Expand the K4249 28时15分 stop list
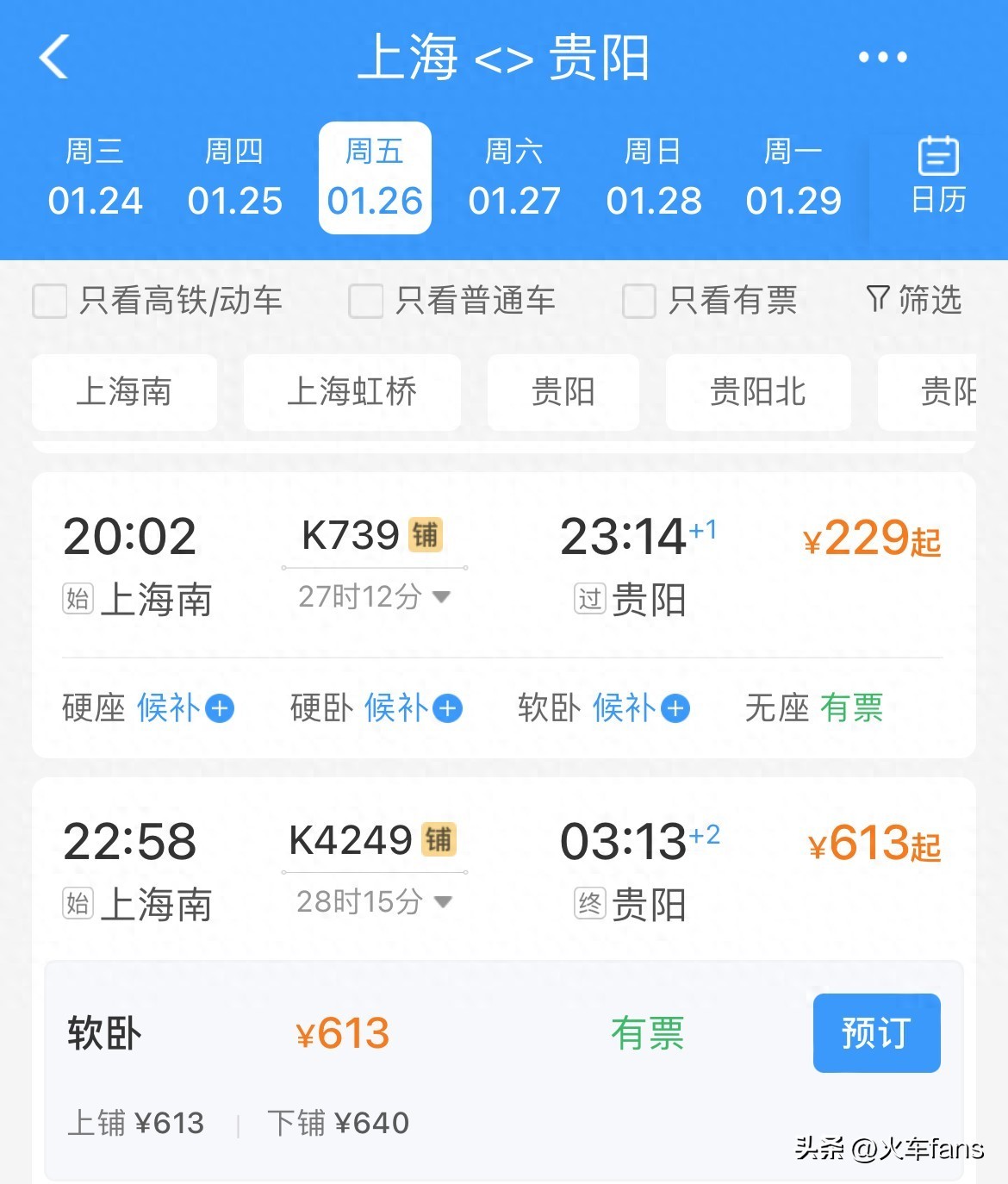Viewport: 1008px width, 1184px height. click(374, 901)
